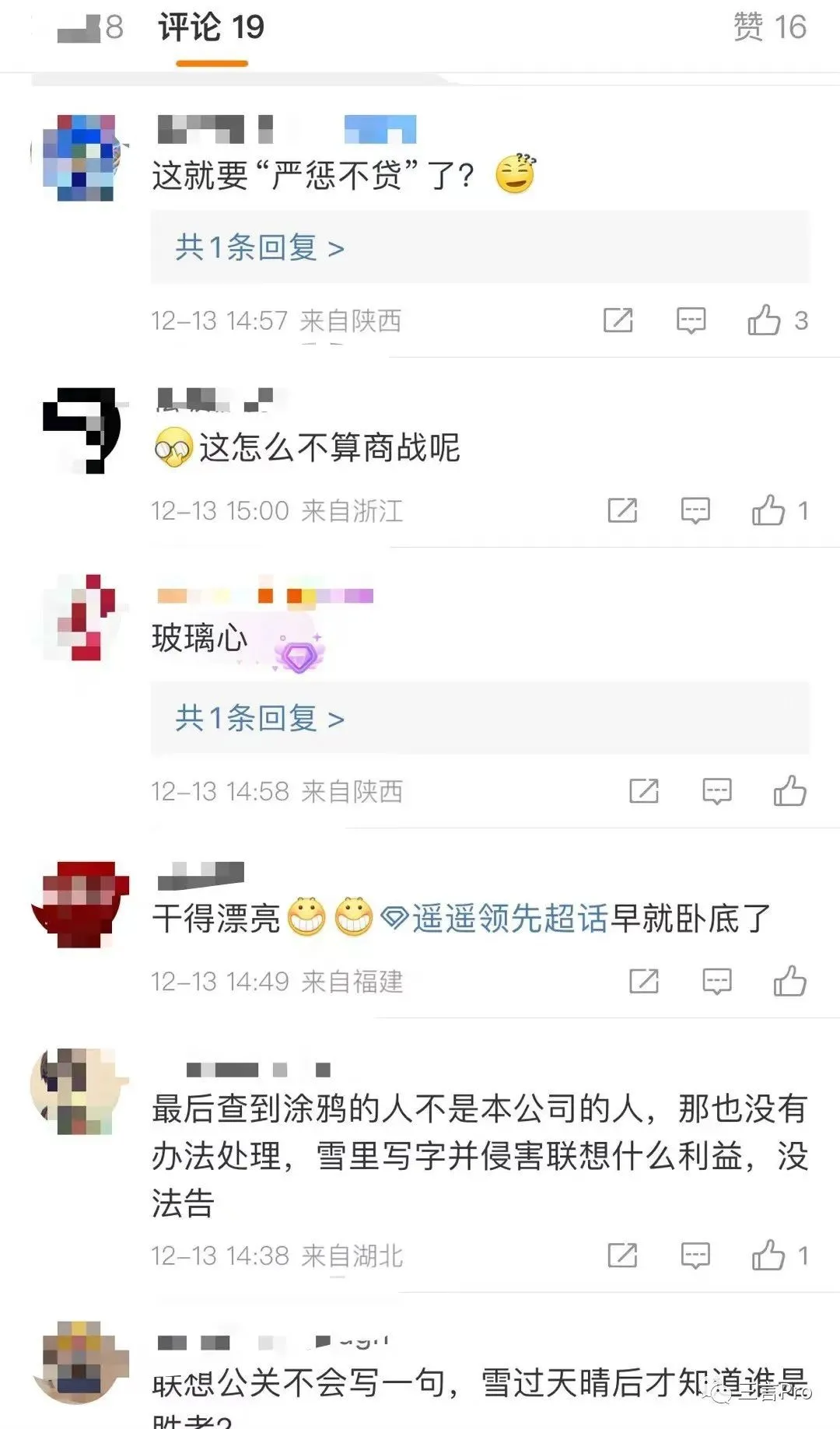Screen dimensions: 840x1429
Task: Like the 湖北 comment about 涂鸦
Action: pyautogui.click(x=768, y=1255)
